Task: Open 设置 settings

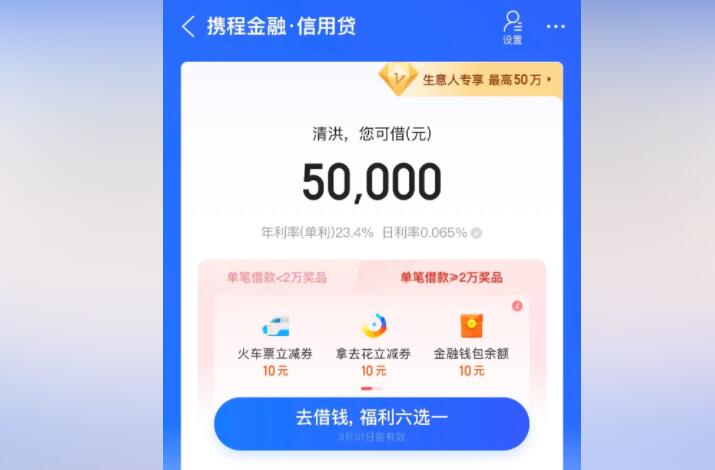Action: (x=512, y=27)
